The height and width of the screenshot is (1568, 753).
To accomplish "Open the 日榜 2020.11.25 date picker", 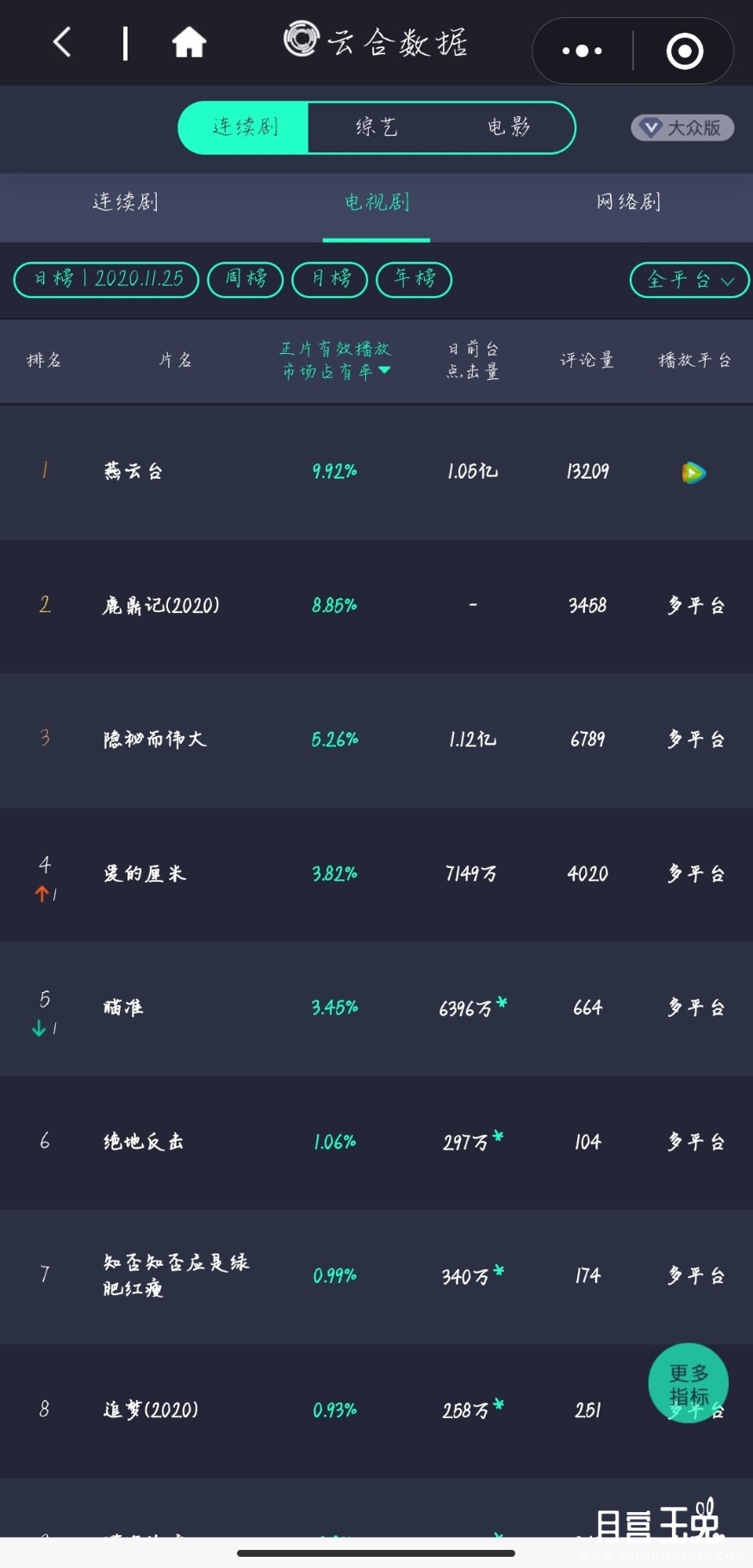I will pyautogui.click(x=106, y=279).
